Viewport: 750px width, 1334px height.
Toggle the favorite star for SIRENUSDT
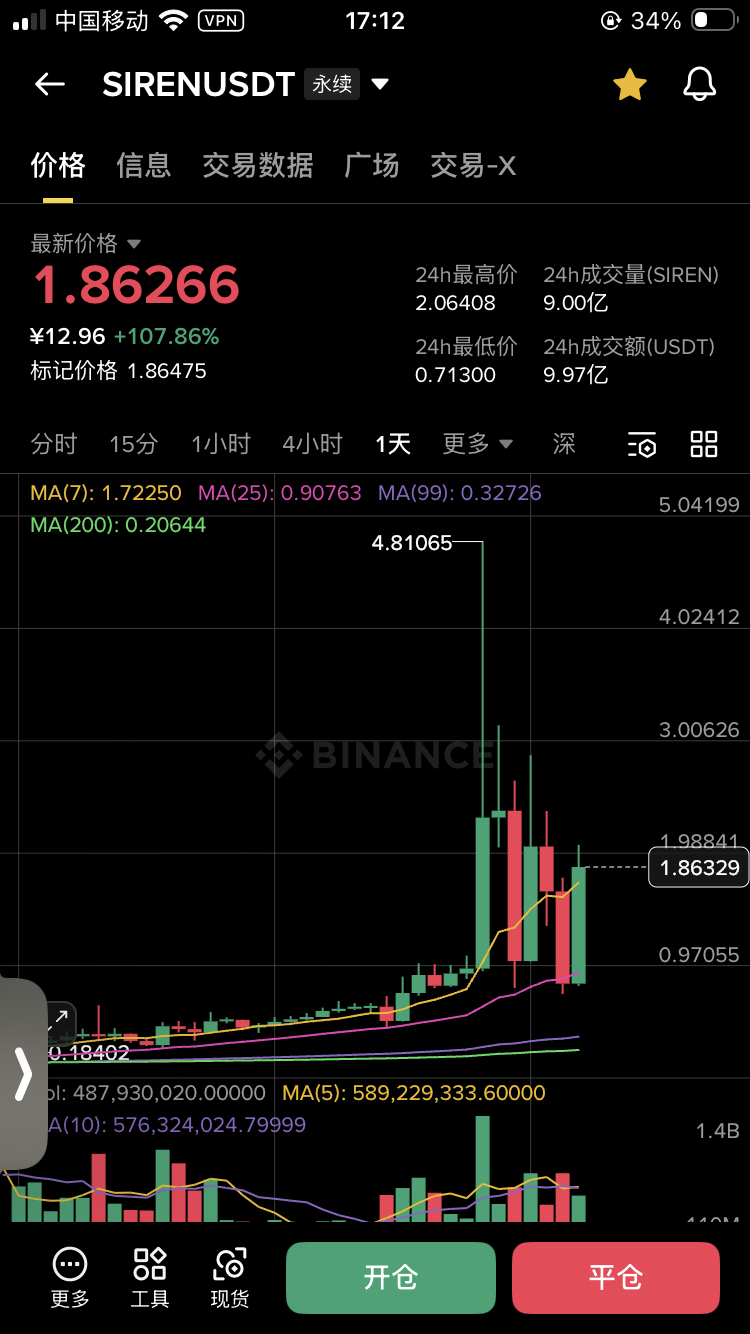[x=630, y=85]
